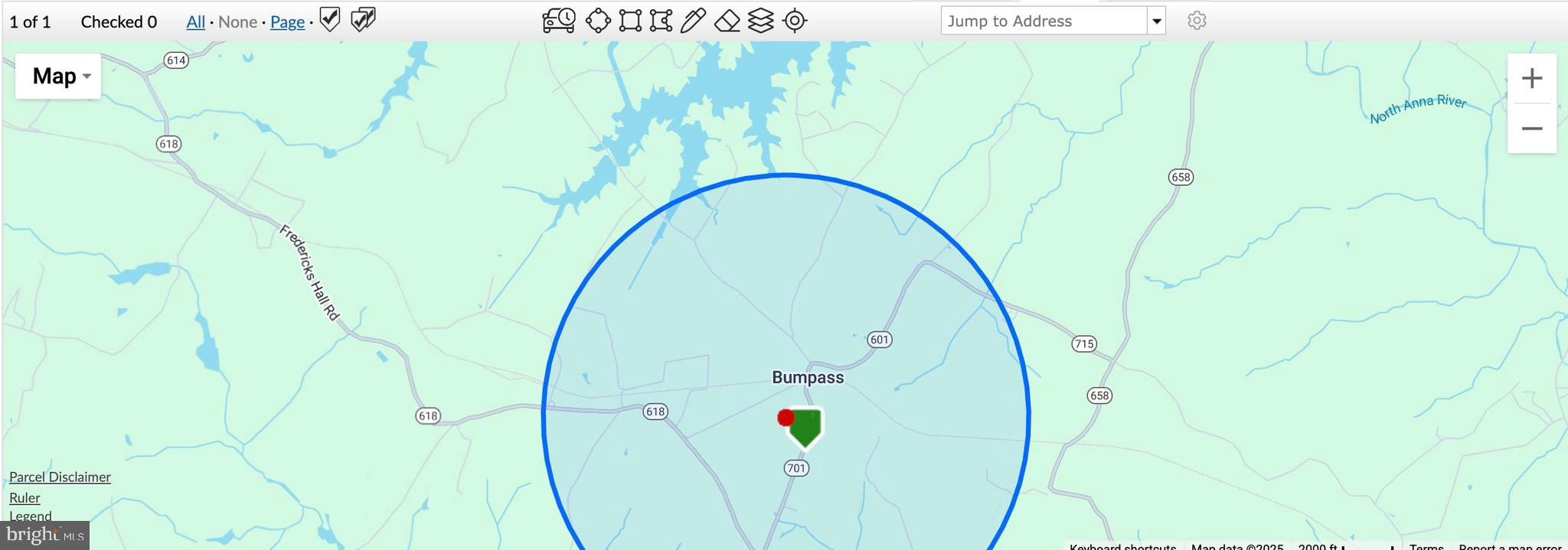Select the rectangle drawing tool

click(x=630, y=21)
